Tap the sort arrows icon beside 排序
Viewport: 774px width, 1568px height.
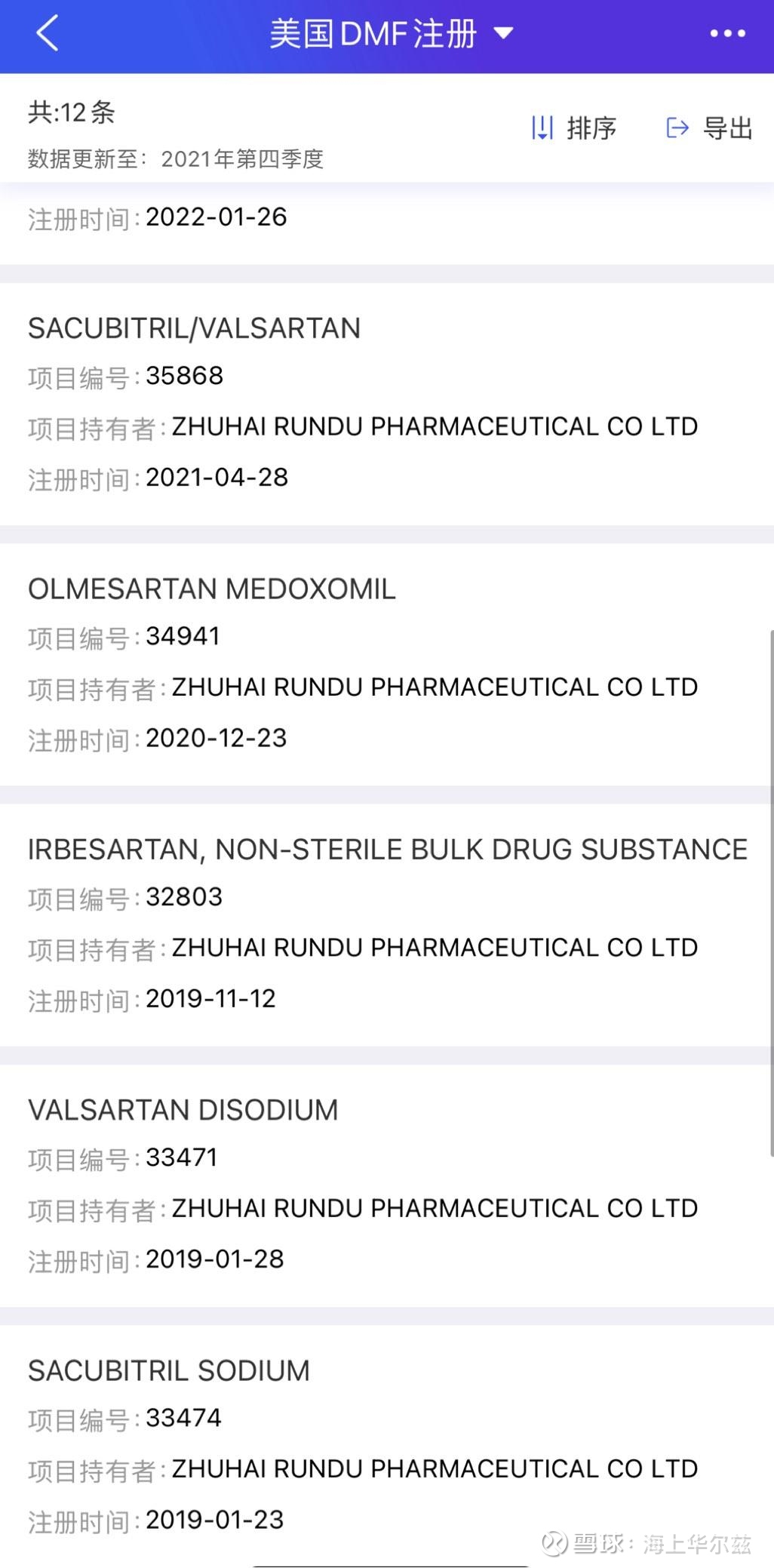click(x=545, y=128)
